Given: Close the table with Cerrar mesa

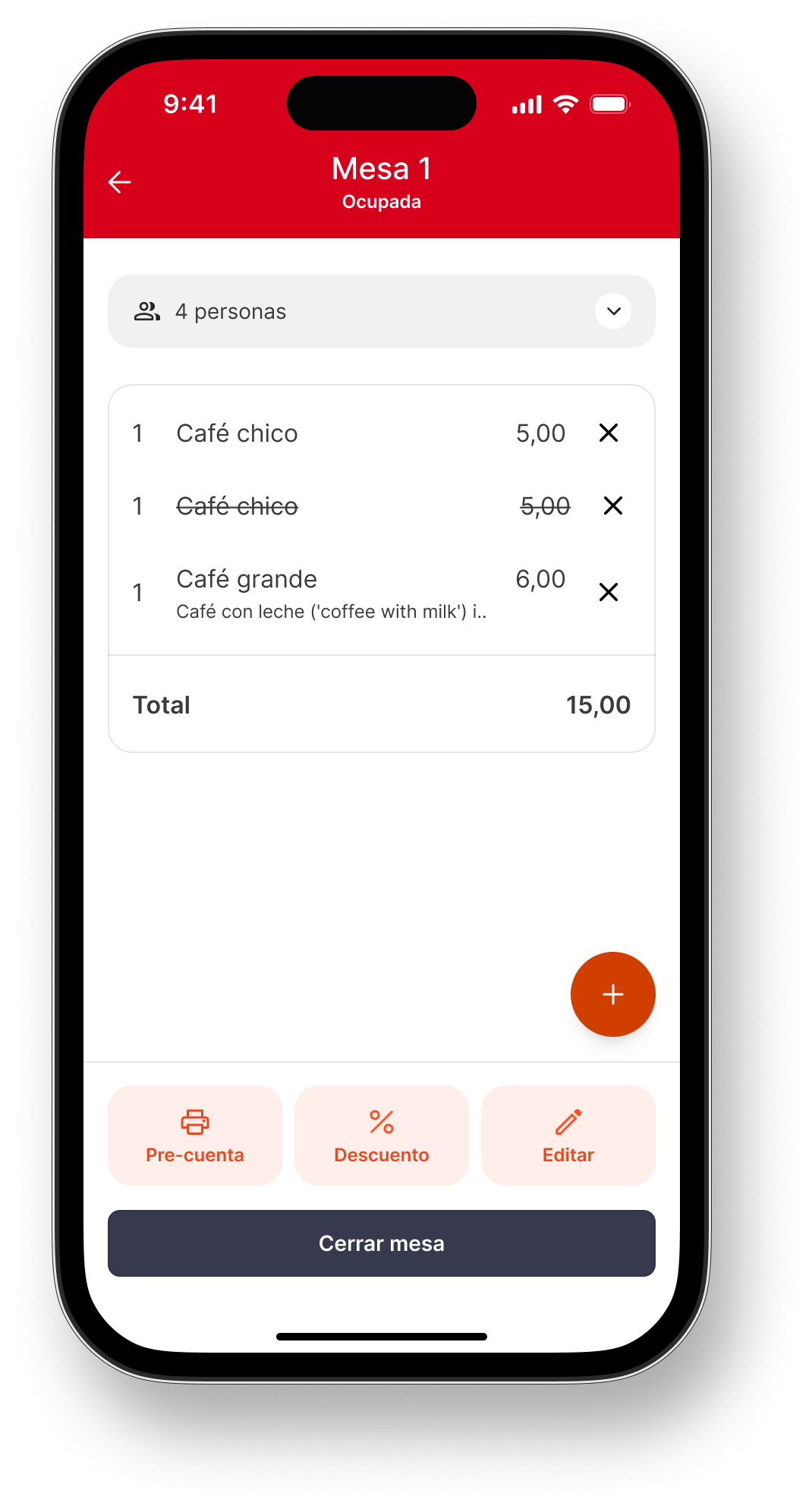Looking at the screenshot, I should (x=382, y=1243).
